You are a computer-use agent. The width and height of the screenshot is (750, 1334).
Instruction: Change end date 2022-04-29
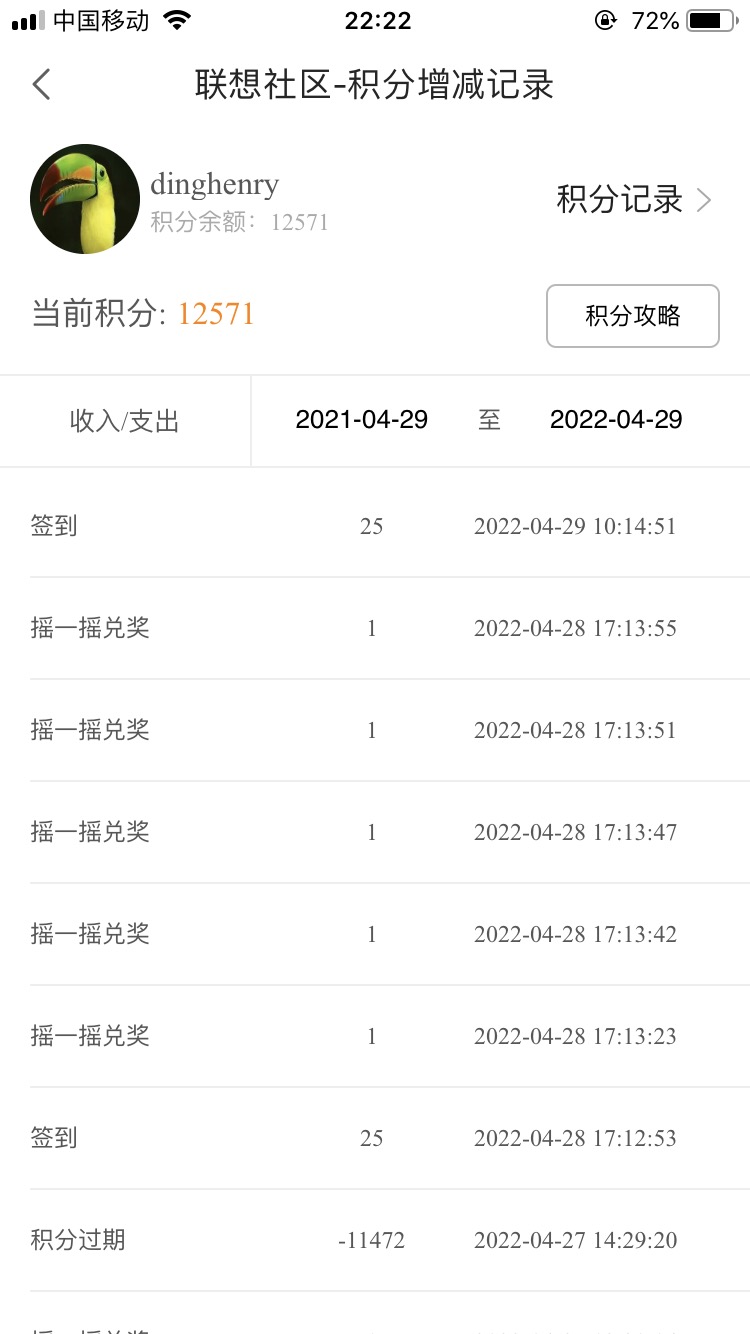616,420
